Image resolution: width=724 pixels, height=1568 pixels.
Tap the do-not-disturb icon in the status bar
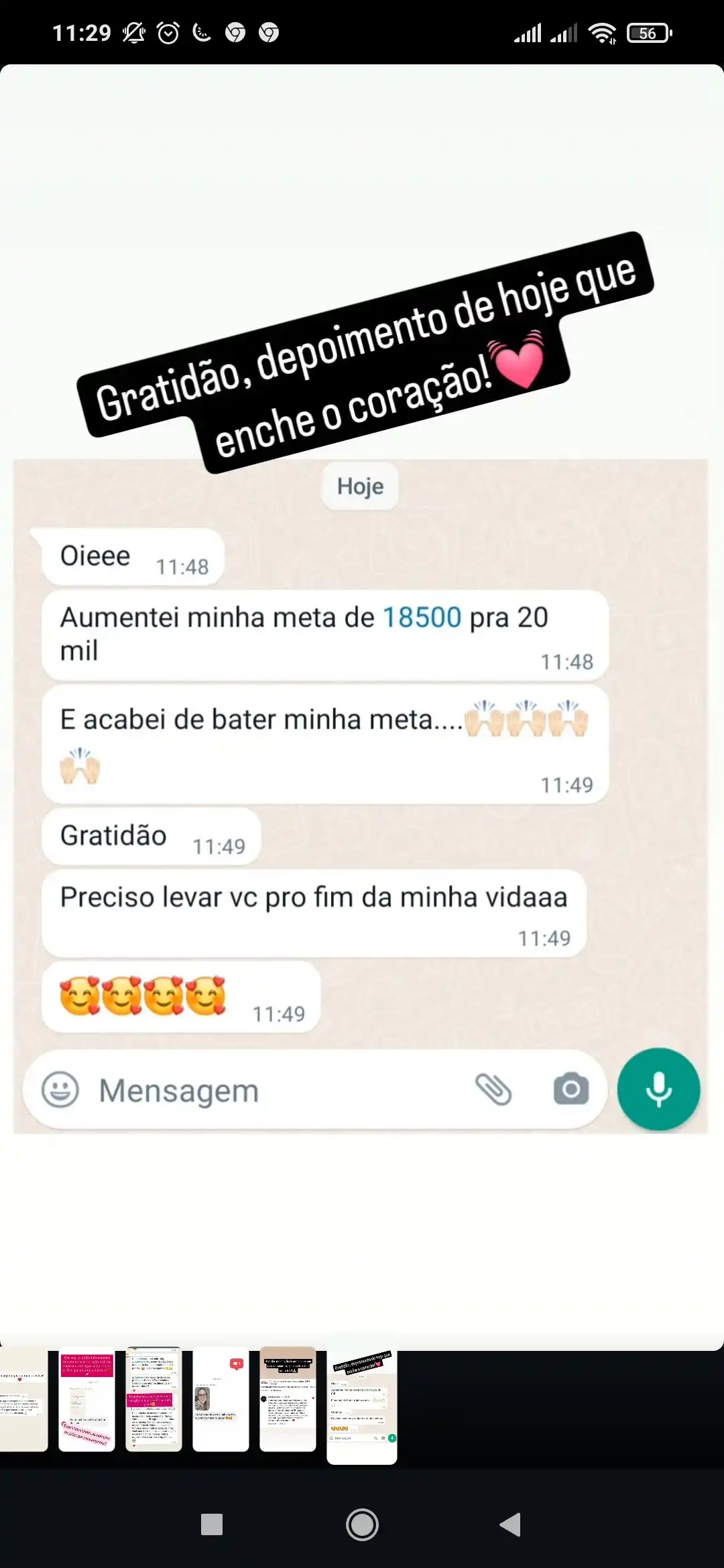(x=134, y=31)
